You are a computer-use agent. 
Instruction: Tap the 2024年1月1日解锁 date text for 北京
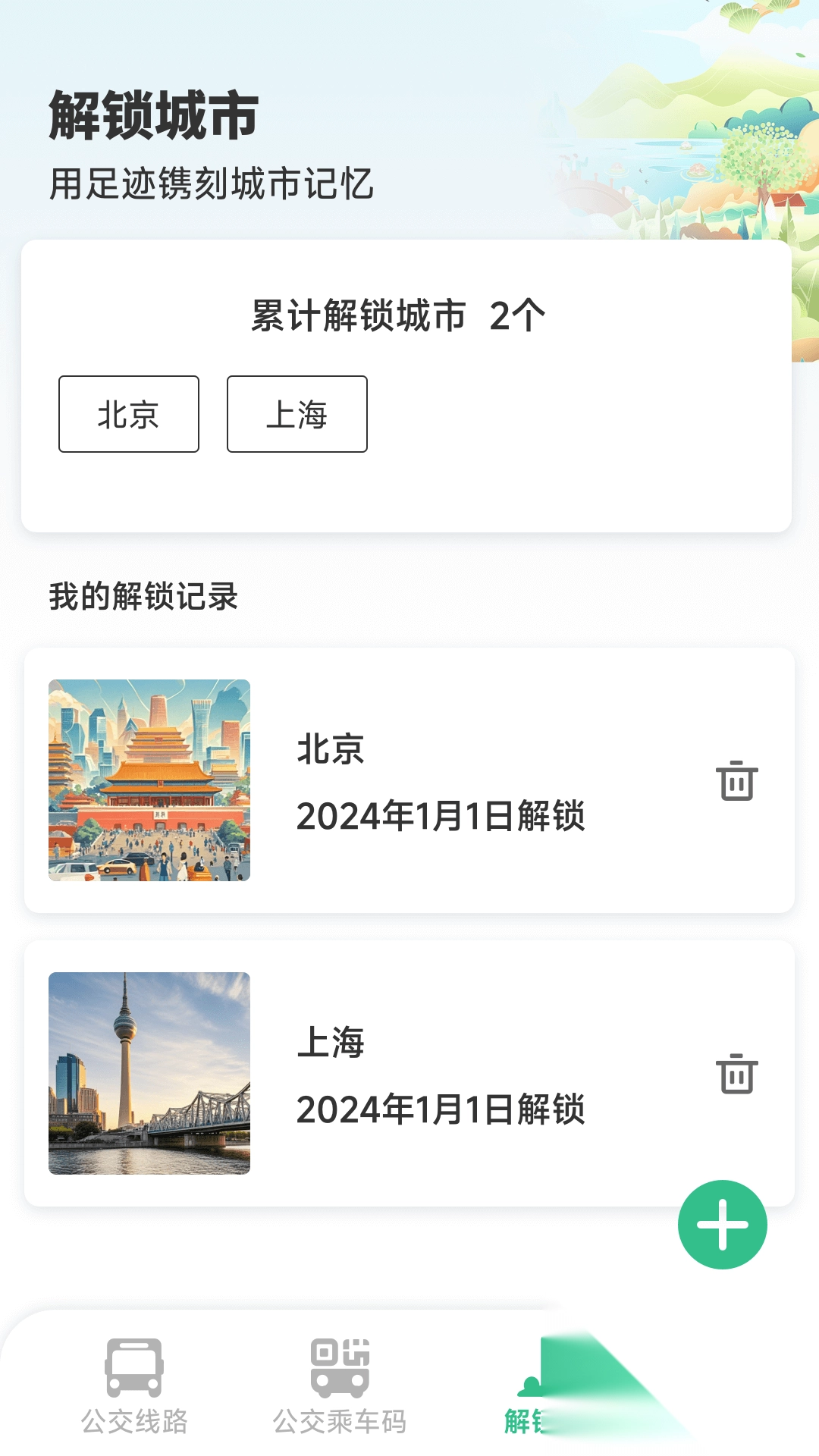coord(442,817)
